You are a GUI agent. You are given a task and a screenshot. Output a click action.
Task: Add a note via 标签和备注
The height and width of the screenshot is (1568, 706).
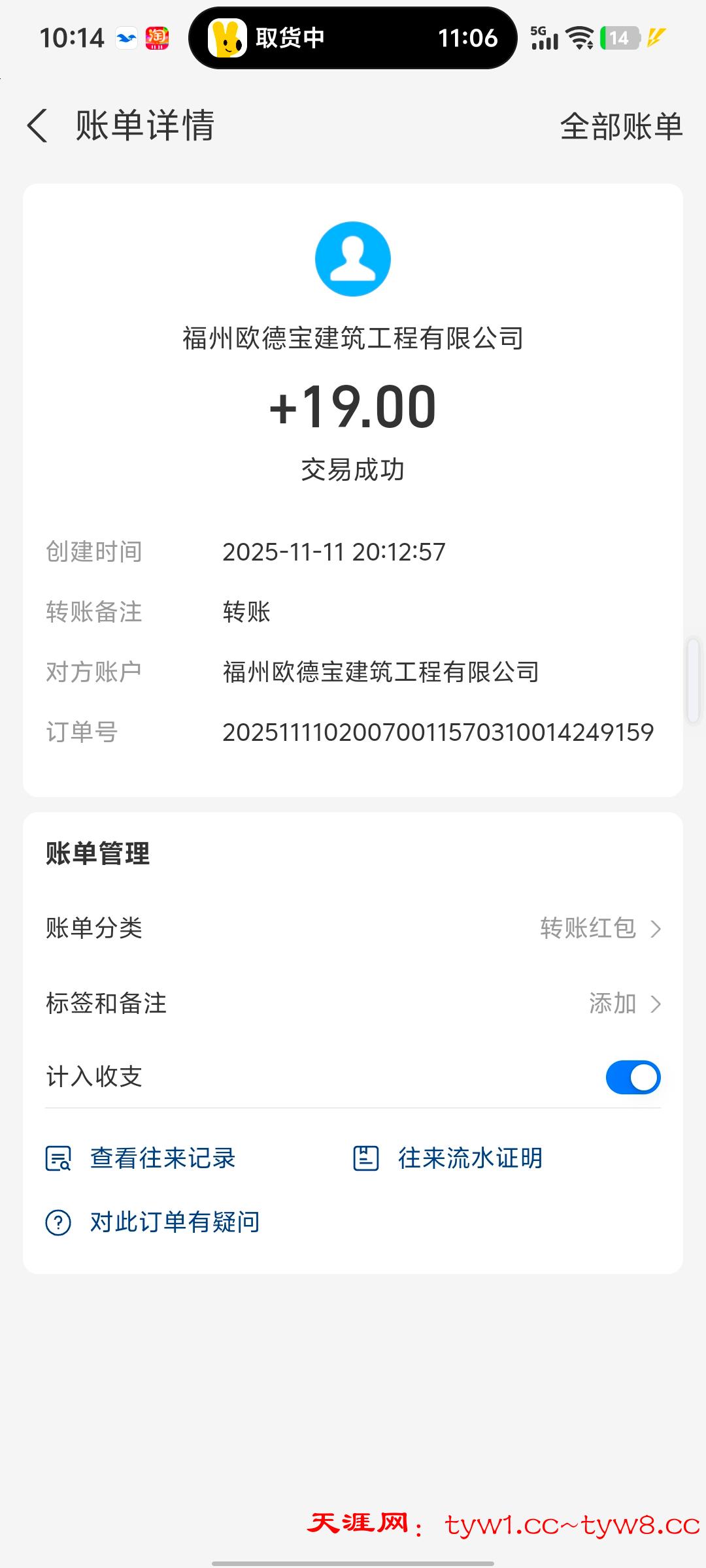point(353,1003)
